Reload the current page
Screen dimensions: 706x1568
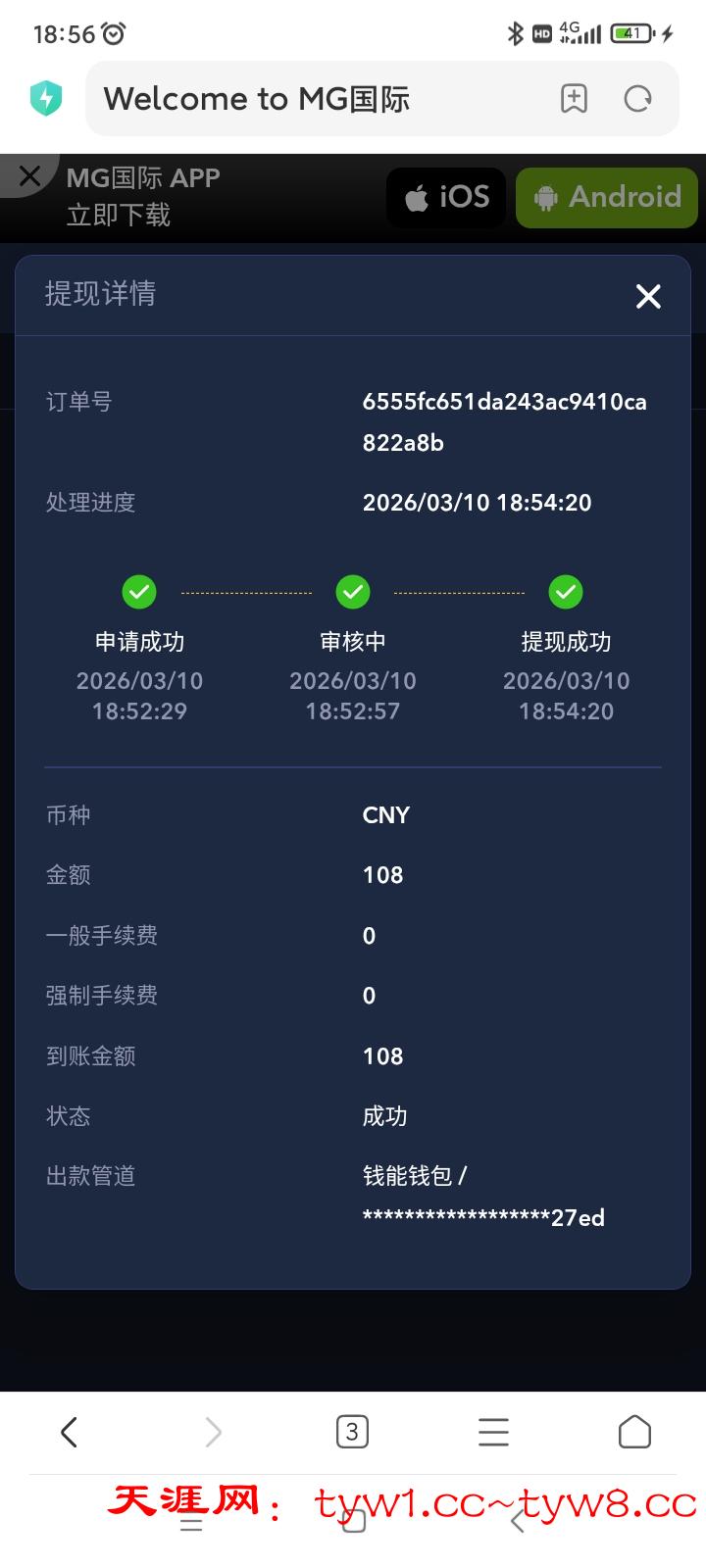point(638,99)
